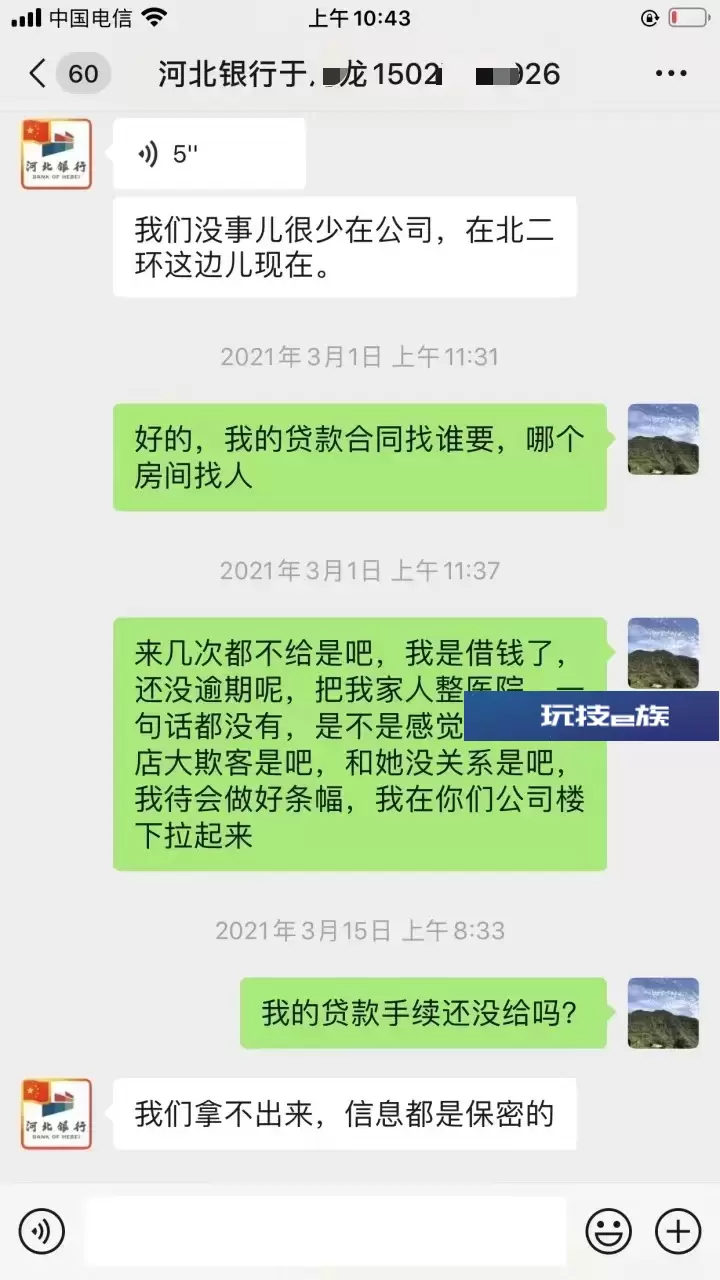
Task: Tap the message input field
Action: tap(325, 1231)
